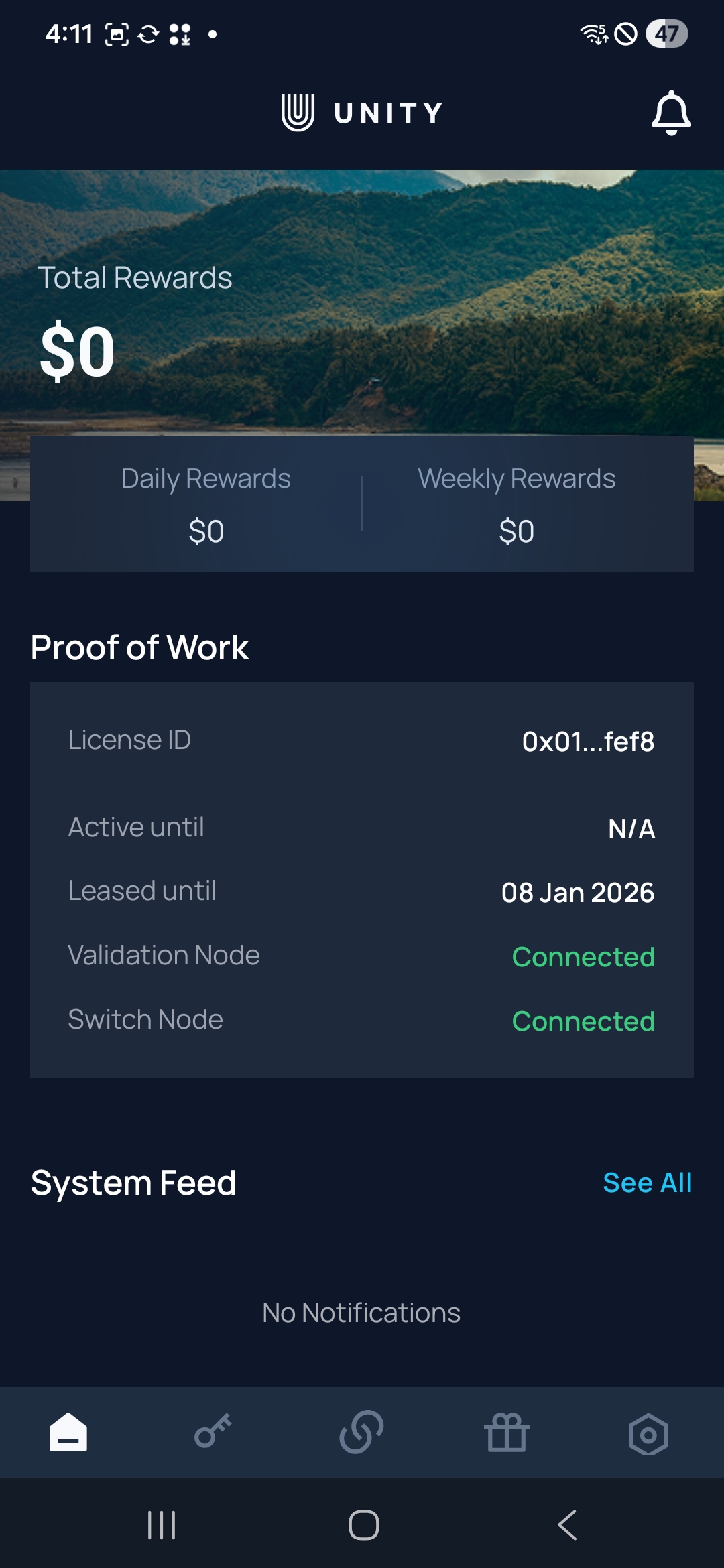Show recent apps from navigation bar
The height and width of the screenshot is (1568, 724).
pyautogui.click(x=162, y=1525)
